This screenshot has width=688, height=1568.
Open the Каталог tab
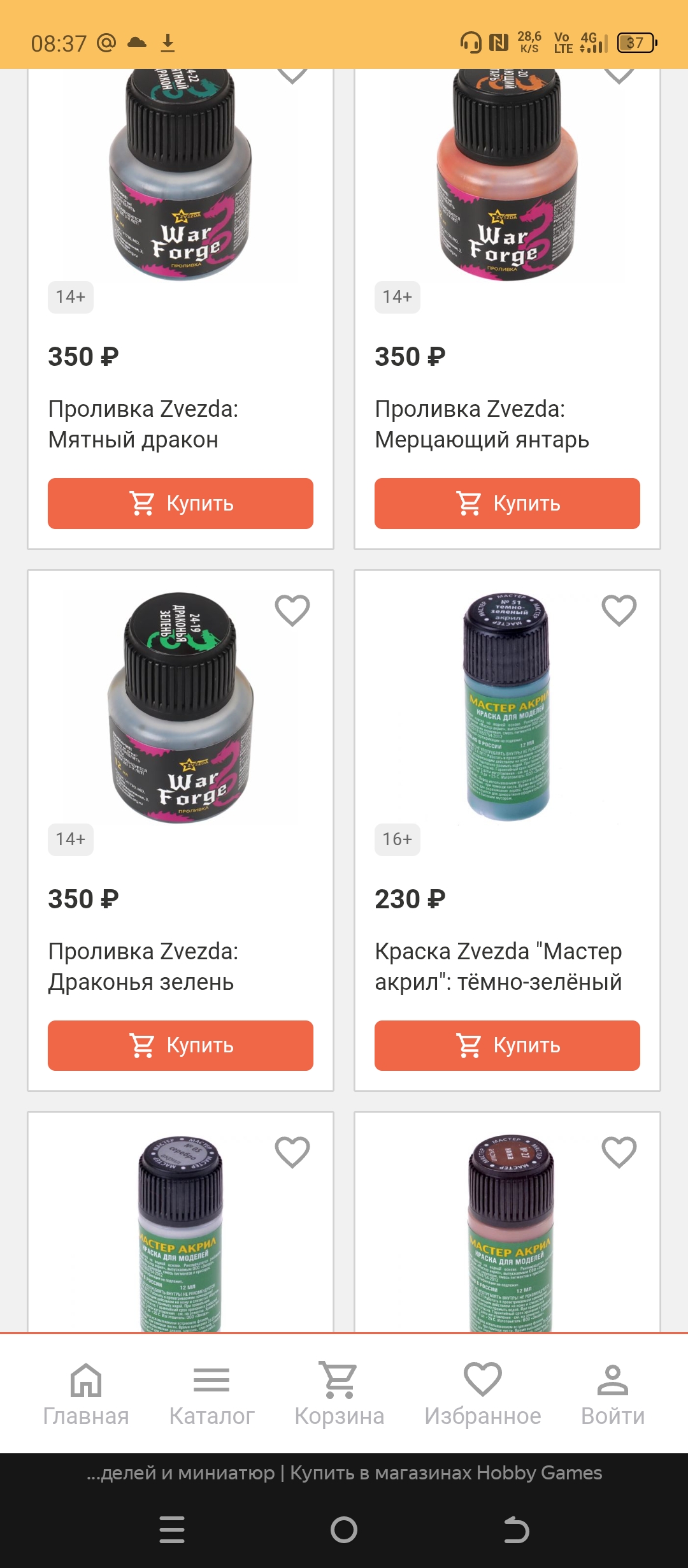tap(211, 1395)
